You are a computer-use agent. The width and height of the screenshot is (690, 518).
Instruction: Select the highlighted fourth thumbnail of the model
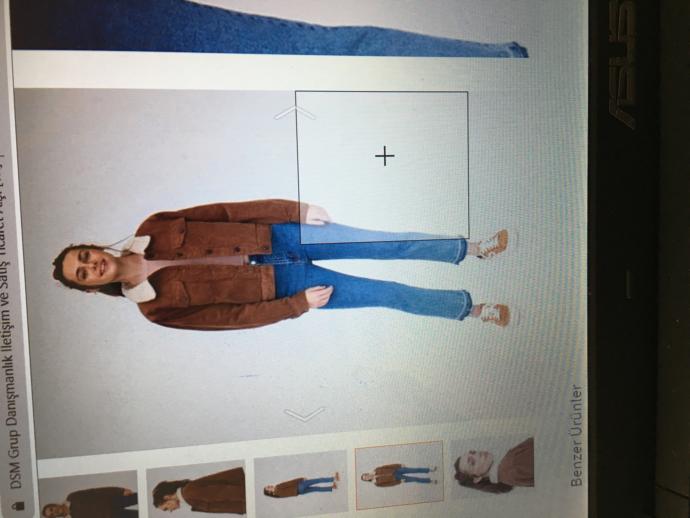[399, 476]
